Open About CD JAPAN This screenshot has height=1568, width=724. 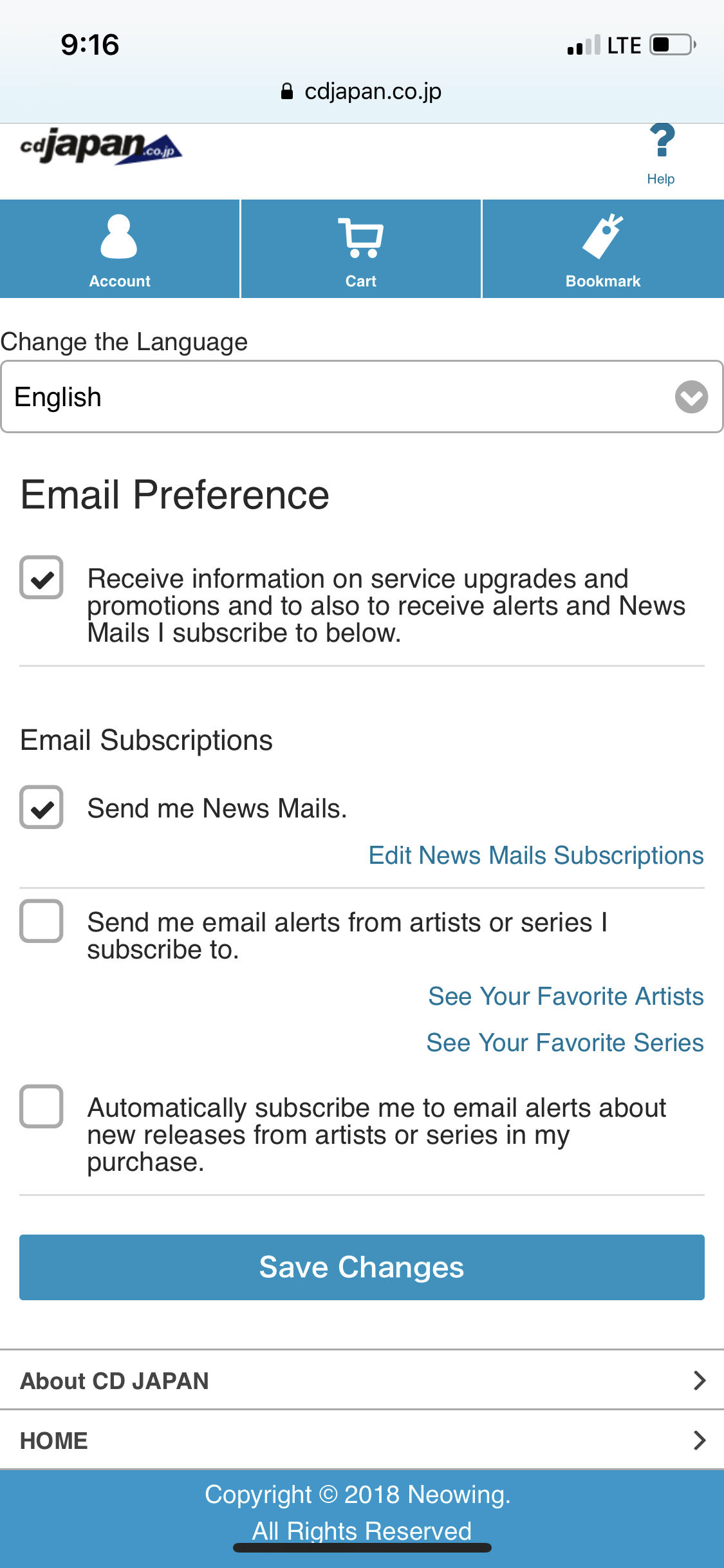pyautogui.click(x=362, y=1381)
